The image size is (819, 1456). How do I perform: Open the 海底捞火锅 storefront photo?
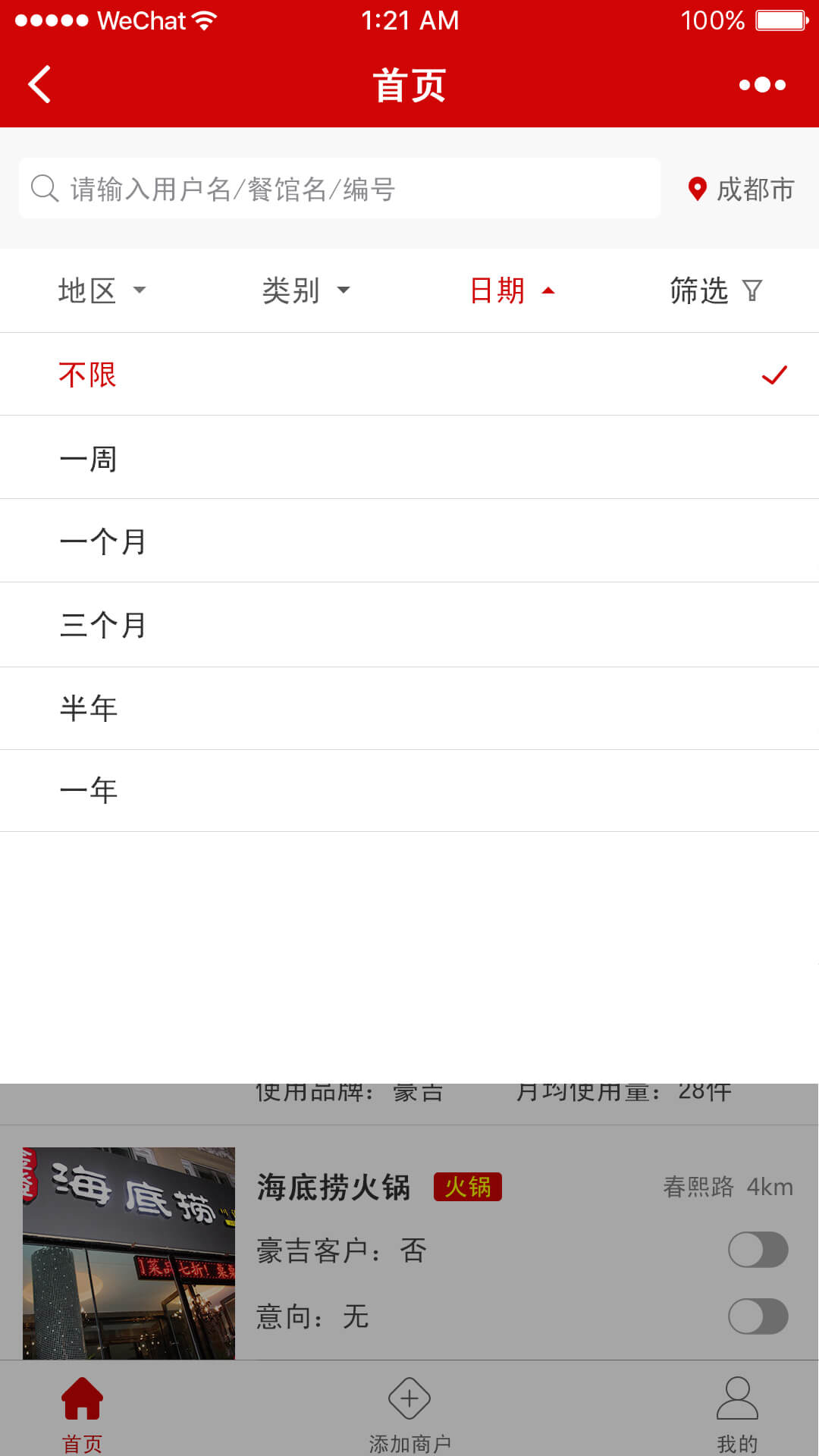(129, 1253)
